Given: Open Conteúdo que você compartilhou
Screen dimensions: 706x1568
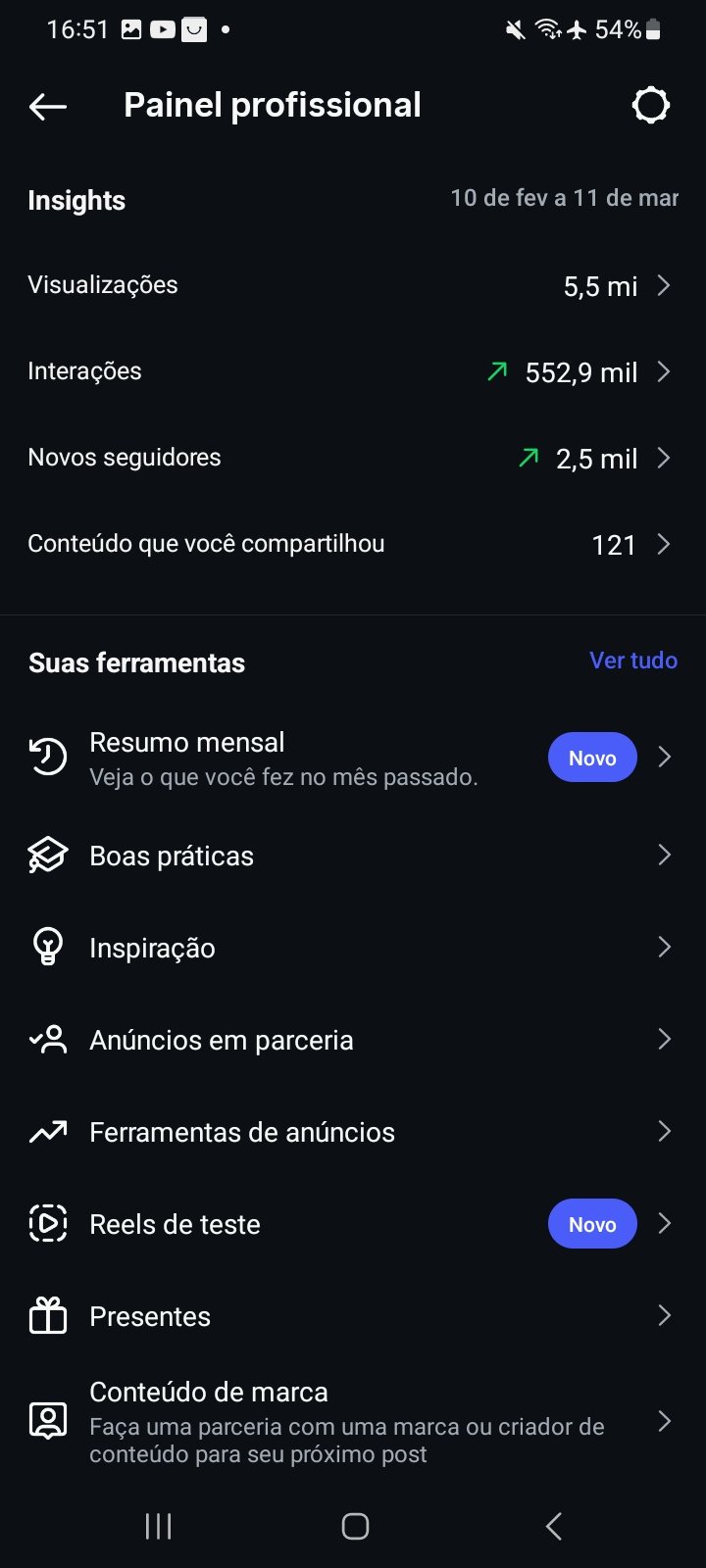Looking at the screenshot, I should click(353, 544).
